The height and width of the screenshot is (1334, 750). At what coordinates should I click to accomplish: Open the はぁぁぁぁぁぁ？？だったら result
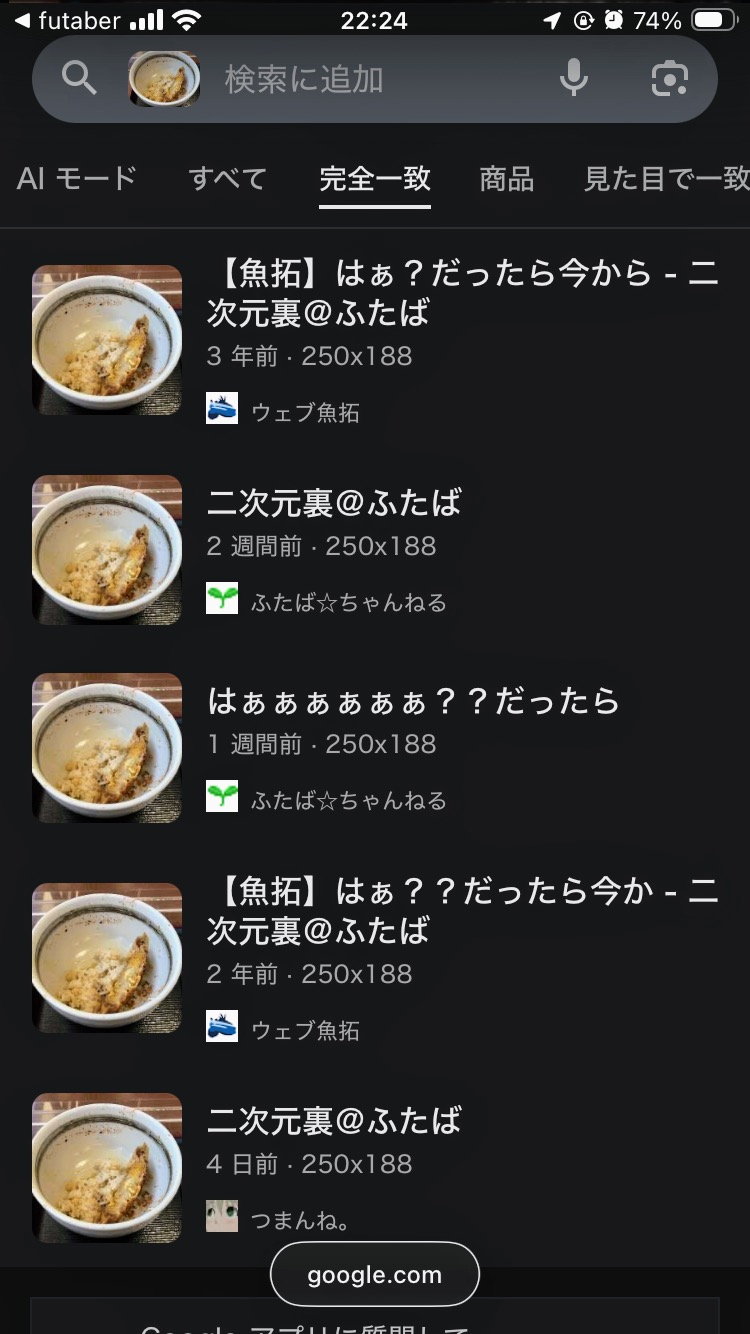413,701
